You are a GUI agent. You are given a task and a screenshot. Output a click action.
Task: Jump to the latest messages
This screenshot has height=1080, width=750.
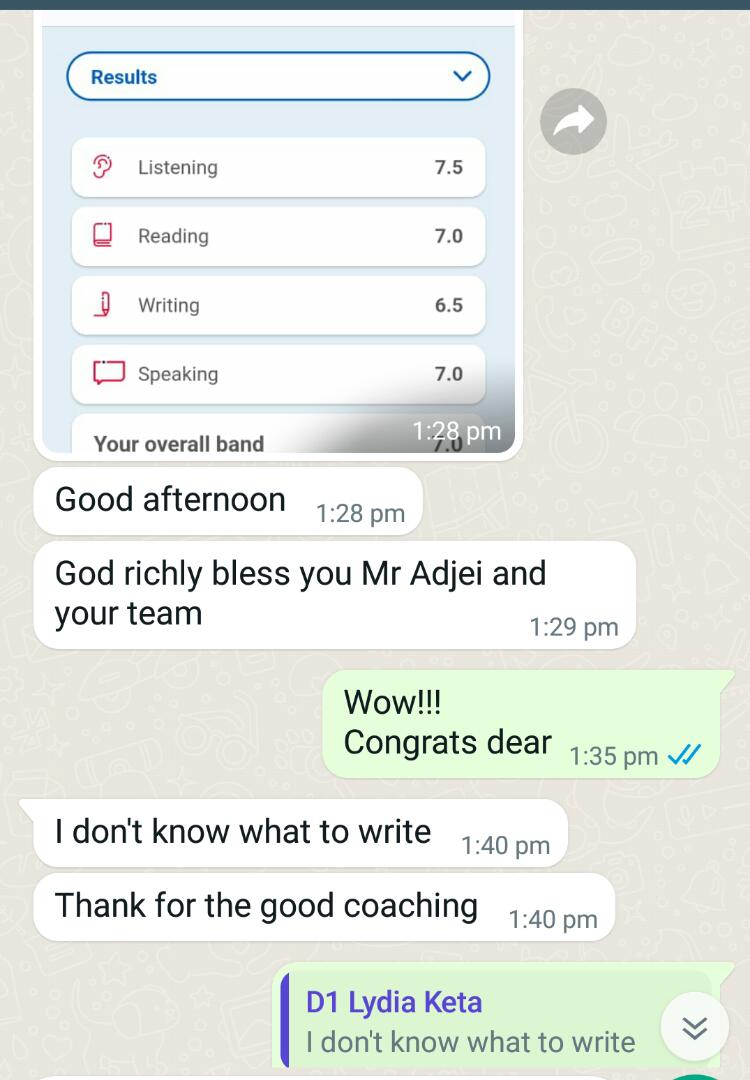(x=694, y=1027)
